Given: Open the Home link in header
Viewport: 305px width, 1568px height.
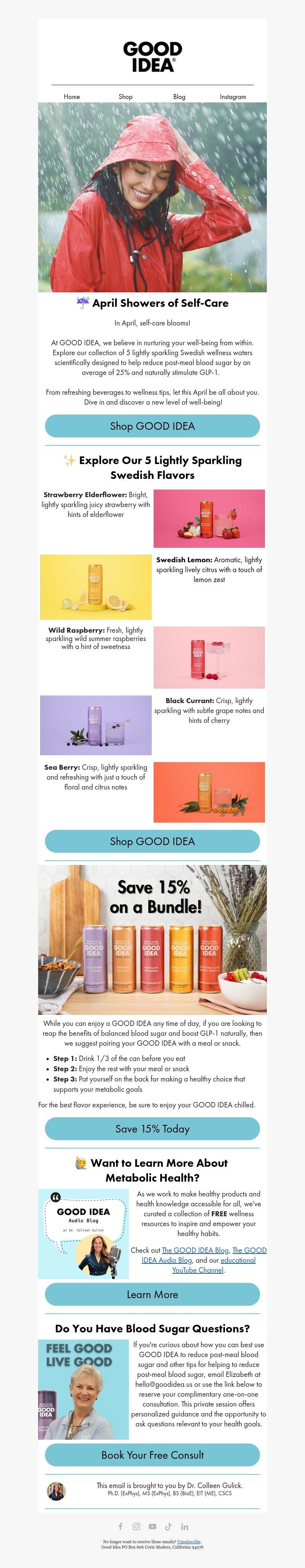Looking at the screenshot, I should point(72,96).
